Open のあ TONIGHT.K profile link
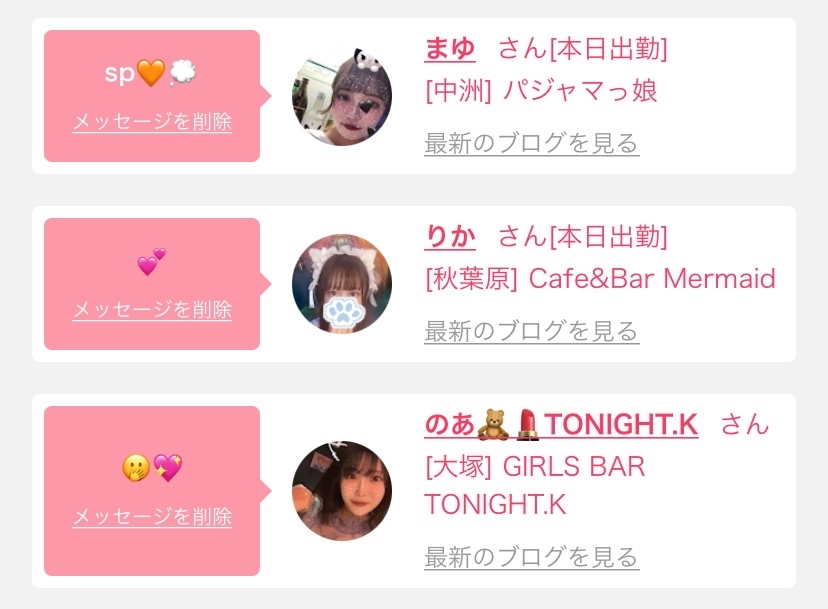Screen dimensions: 828x609 [x=560, y=424]
